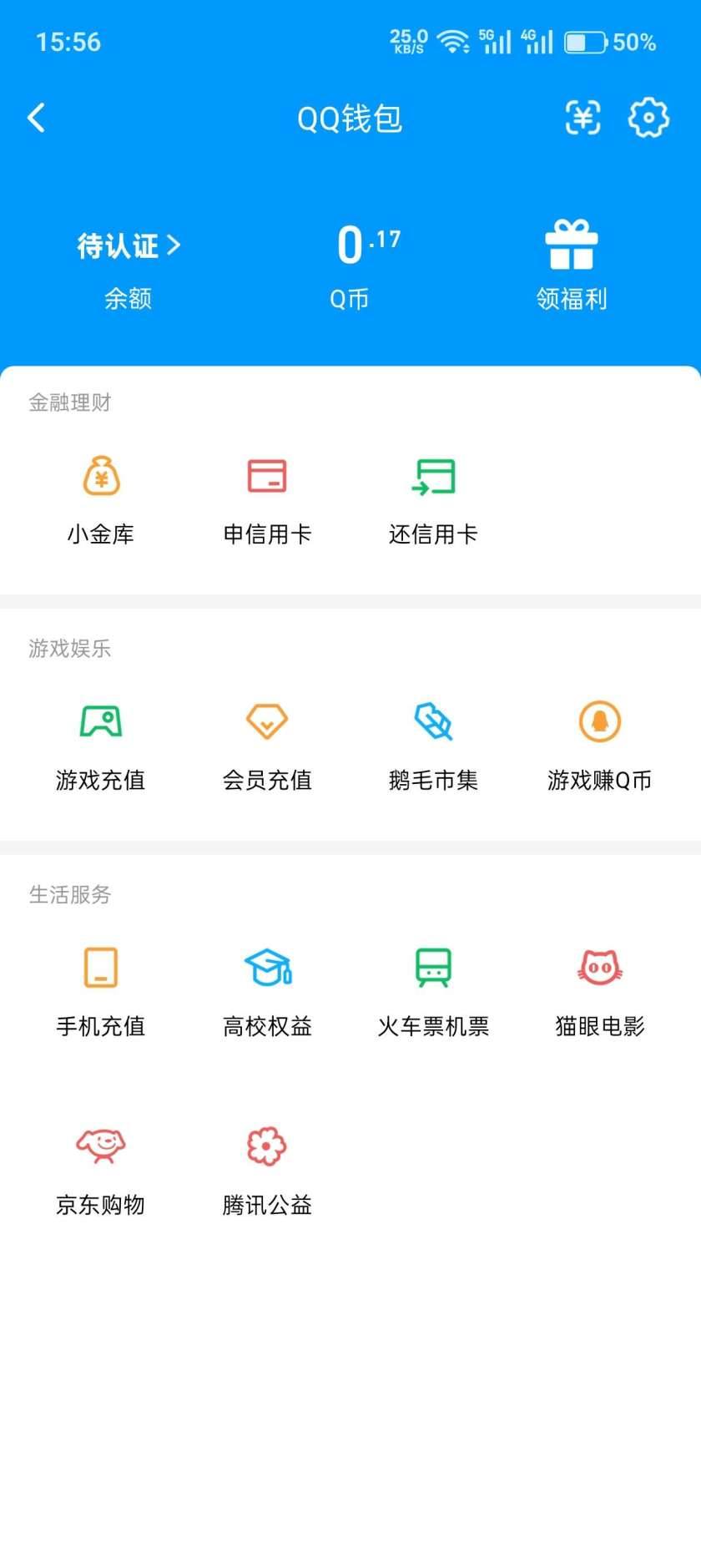Open the 高校权益 graduation cap icon

pyautogui.click(x=266, y=989)
